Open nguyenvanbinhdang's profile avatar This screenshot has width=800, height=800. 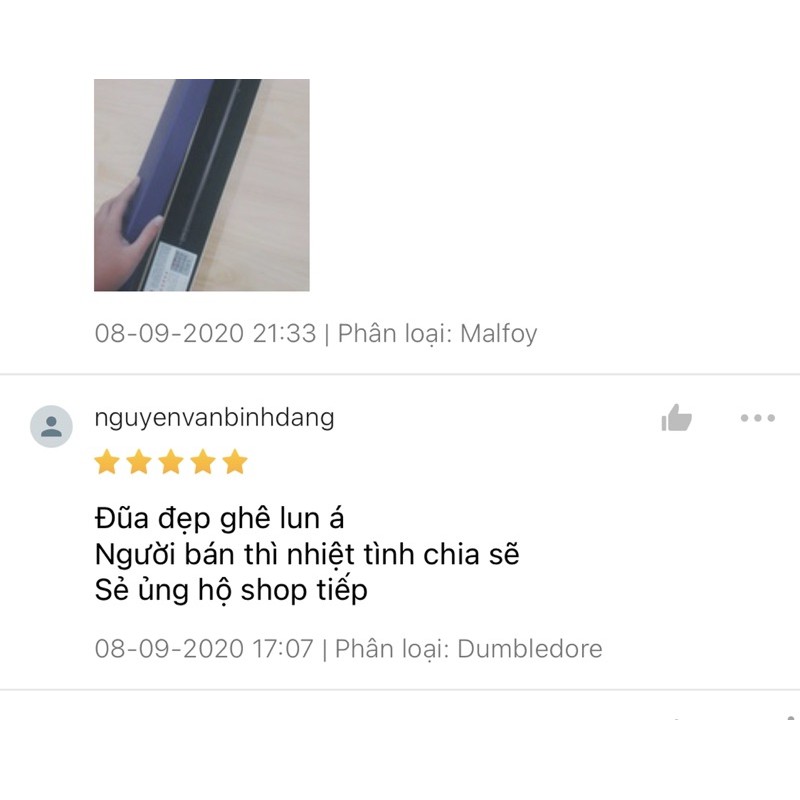[51, 427]
